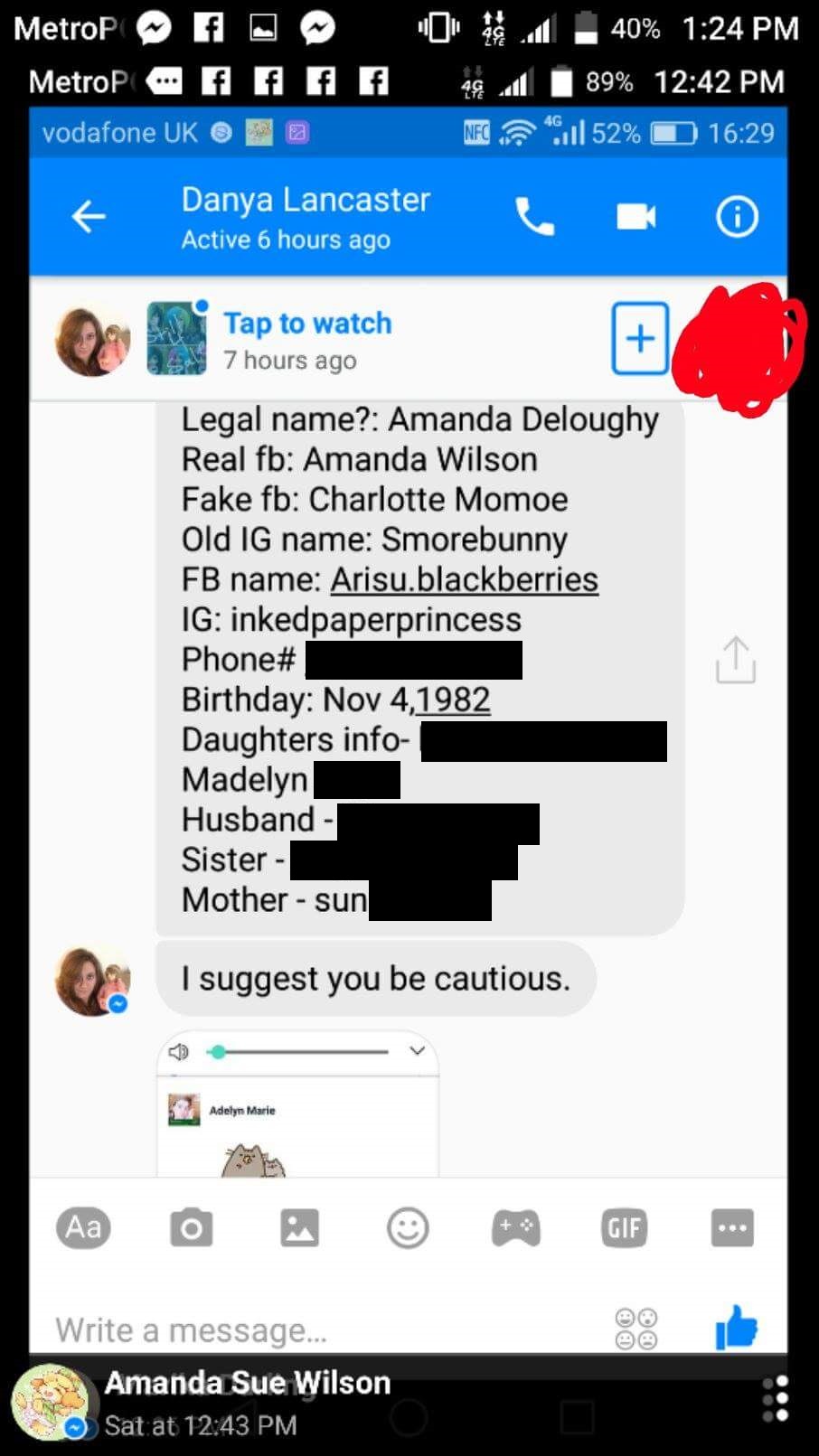Tap to watch the story

(x=307, y=323)
